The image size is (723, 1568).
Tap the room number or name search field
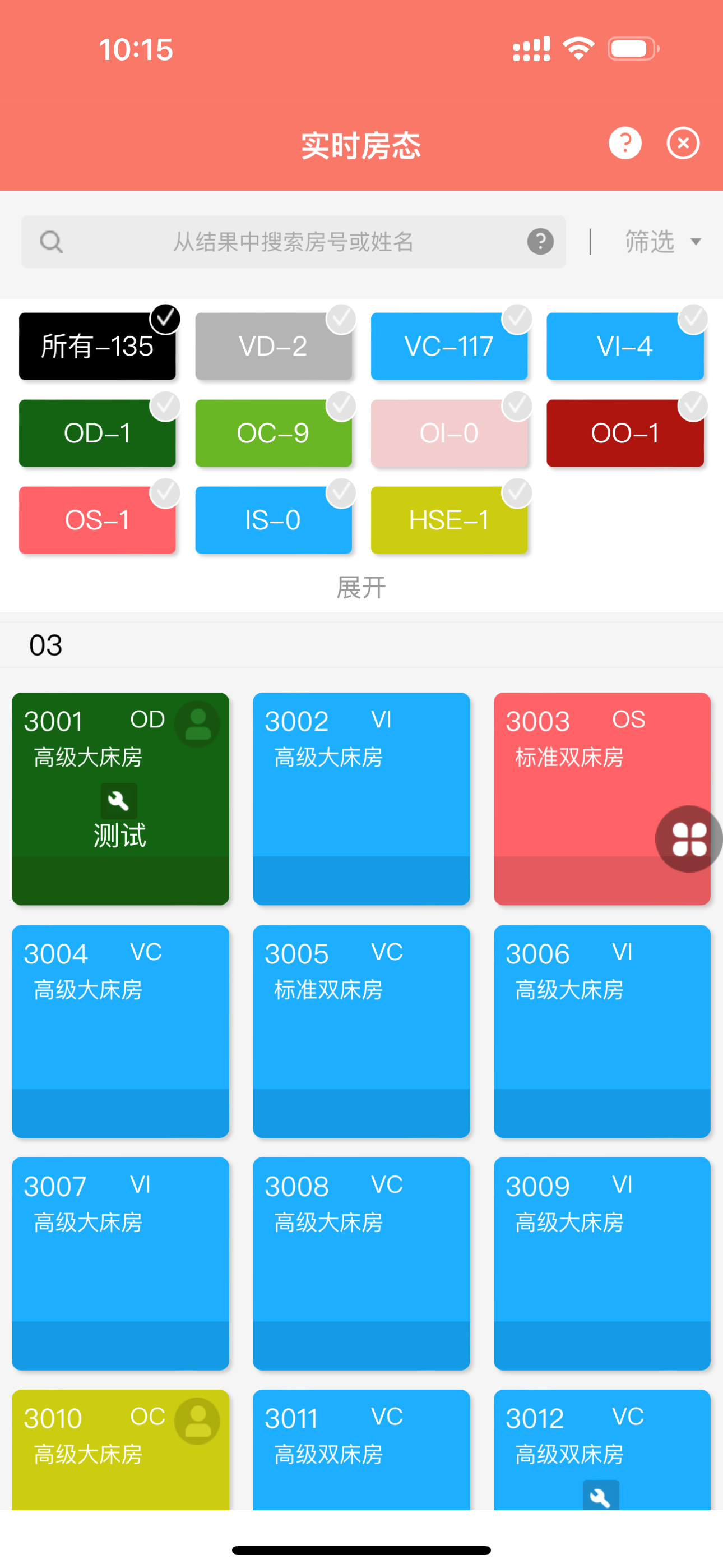[292, 242]
